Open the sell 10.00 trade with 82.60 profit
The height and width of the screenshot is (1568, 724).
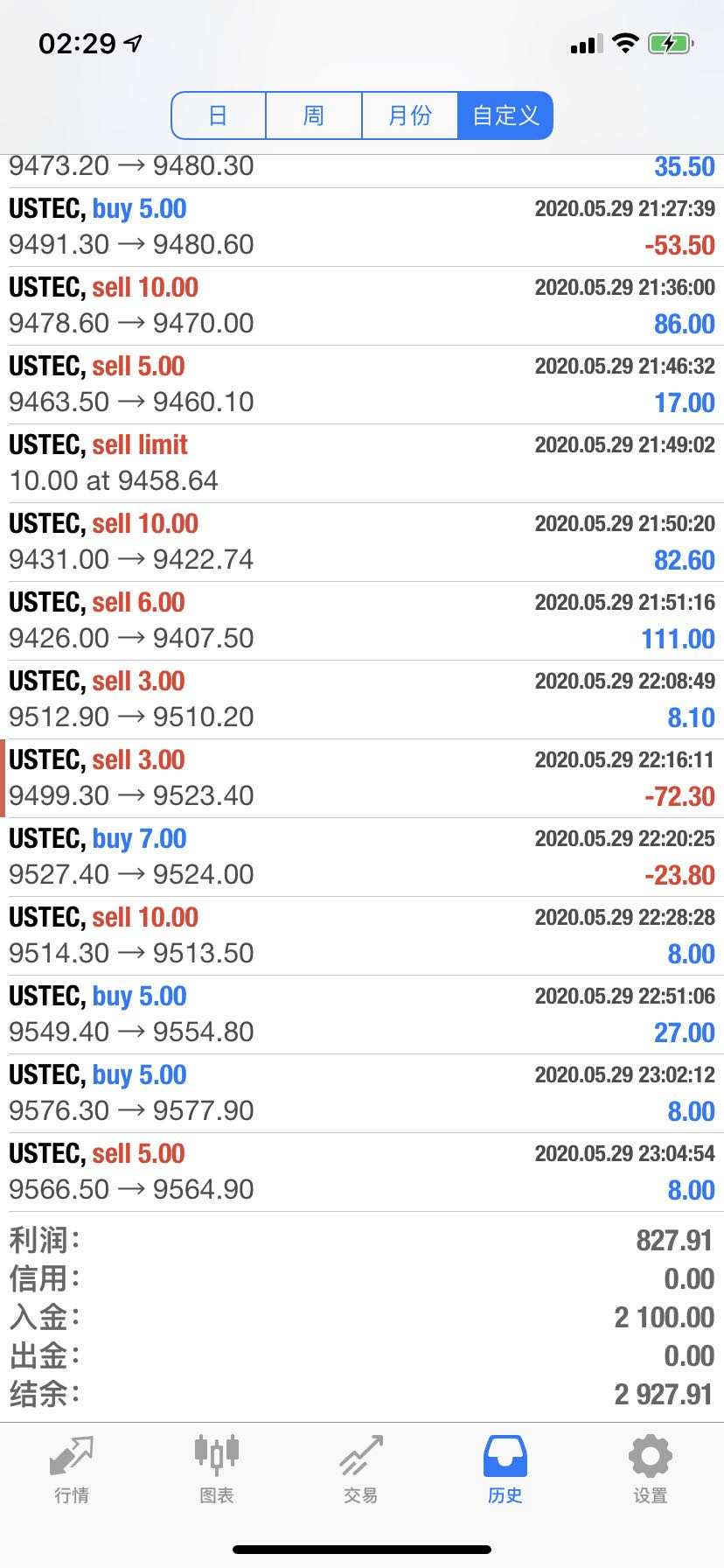362,542
